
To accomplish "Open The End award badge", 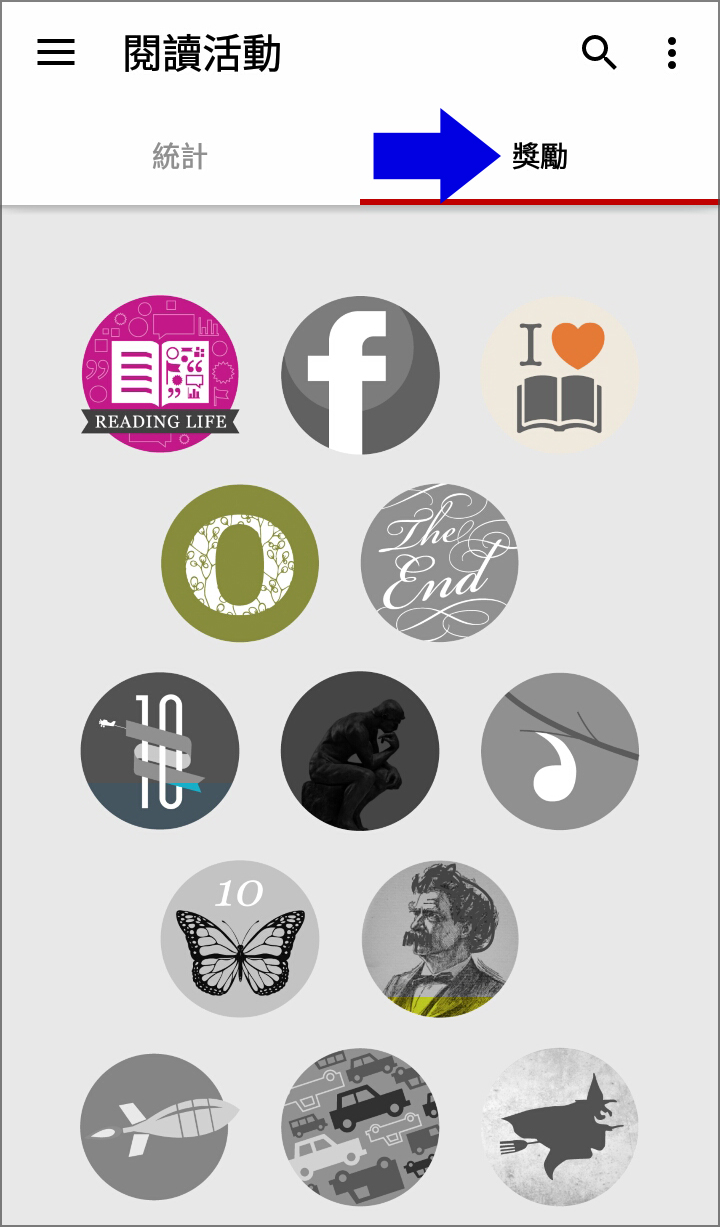I will [440, 563].
